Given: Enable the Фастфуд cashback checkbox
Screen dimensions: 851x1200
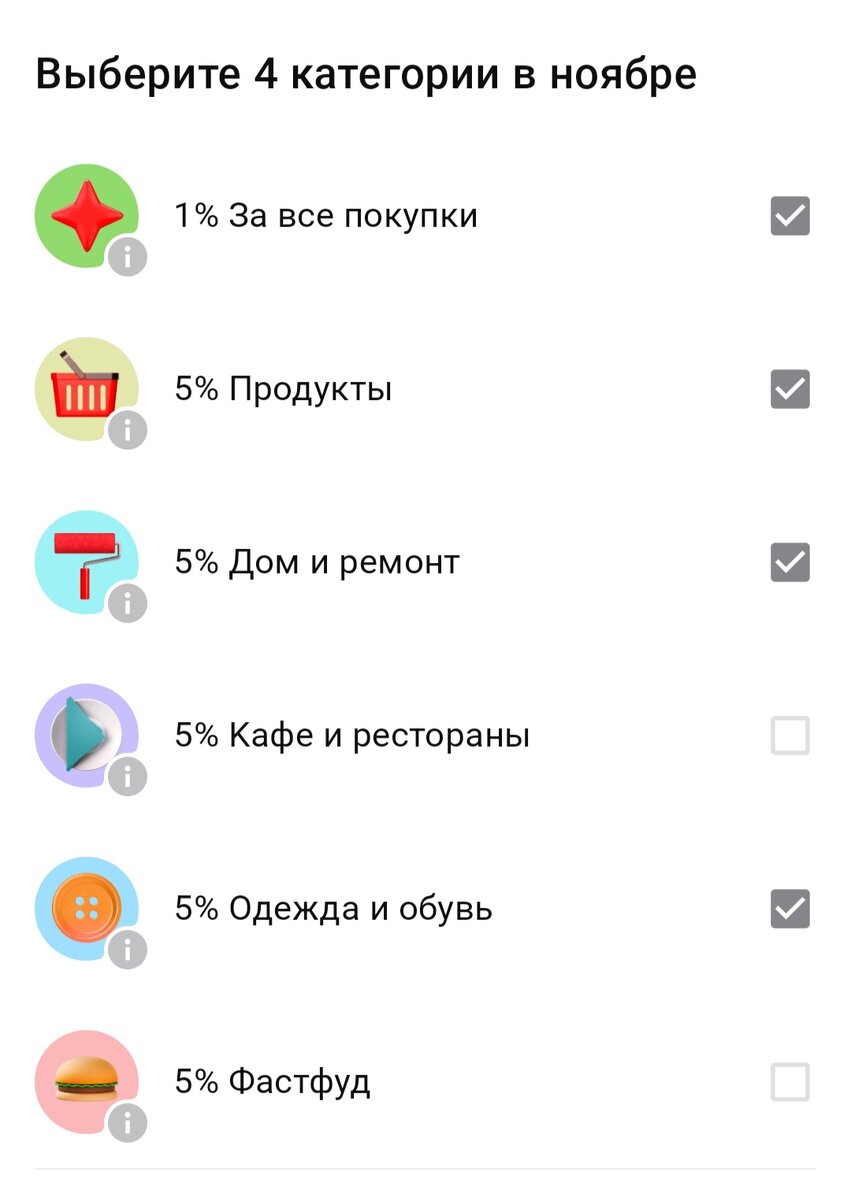Looking at the screenshot, I should pos(791,1081).
